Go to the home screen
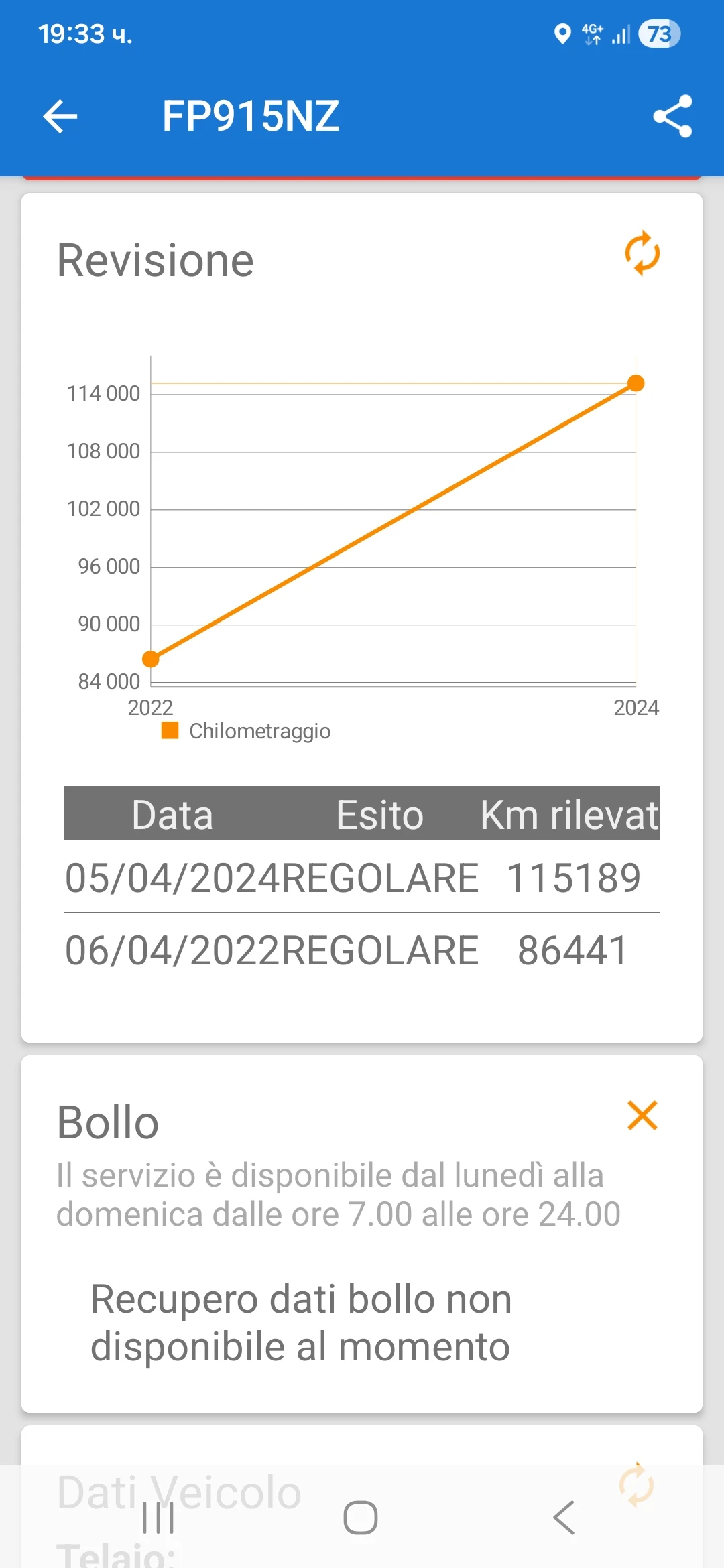 click(361, 1518)
